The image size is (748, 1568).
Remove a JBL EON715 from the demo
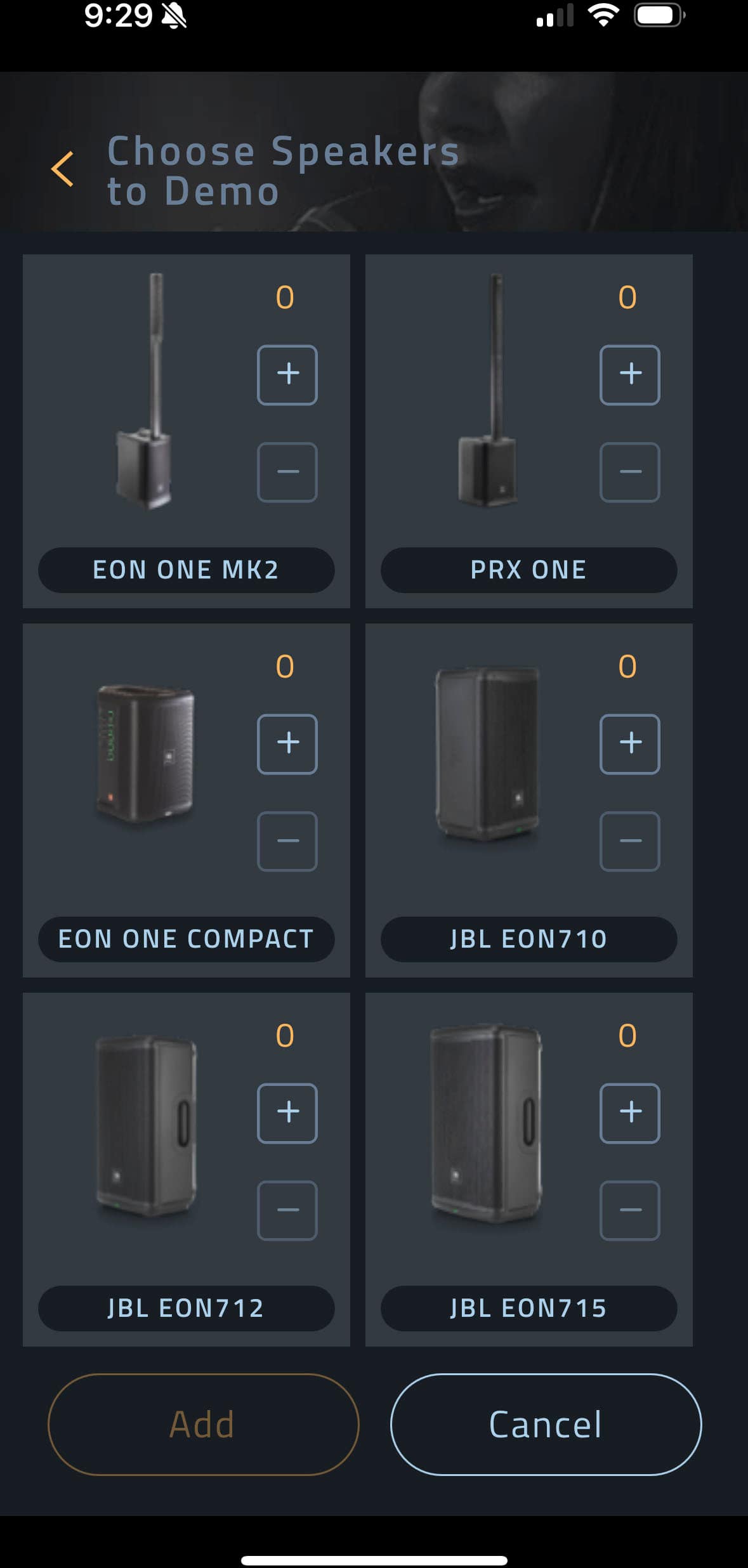click(630, 1210)
